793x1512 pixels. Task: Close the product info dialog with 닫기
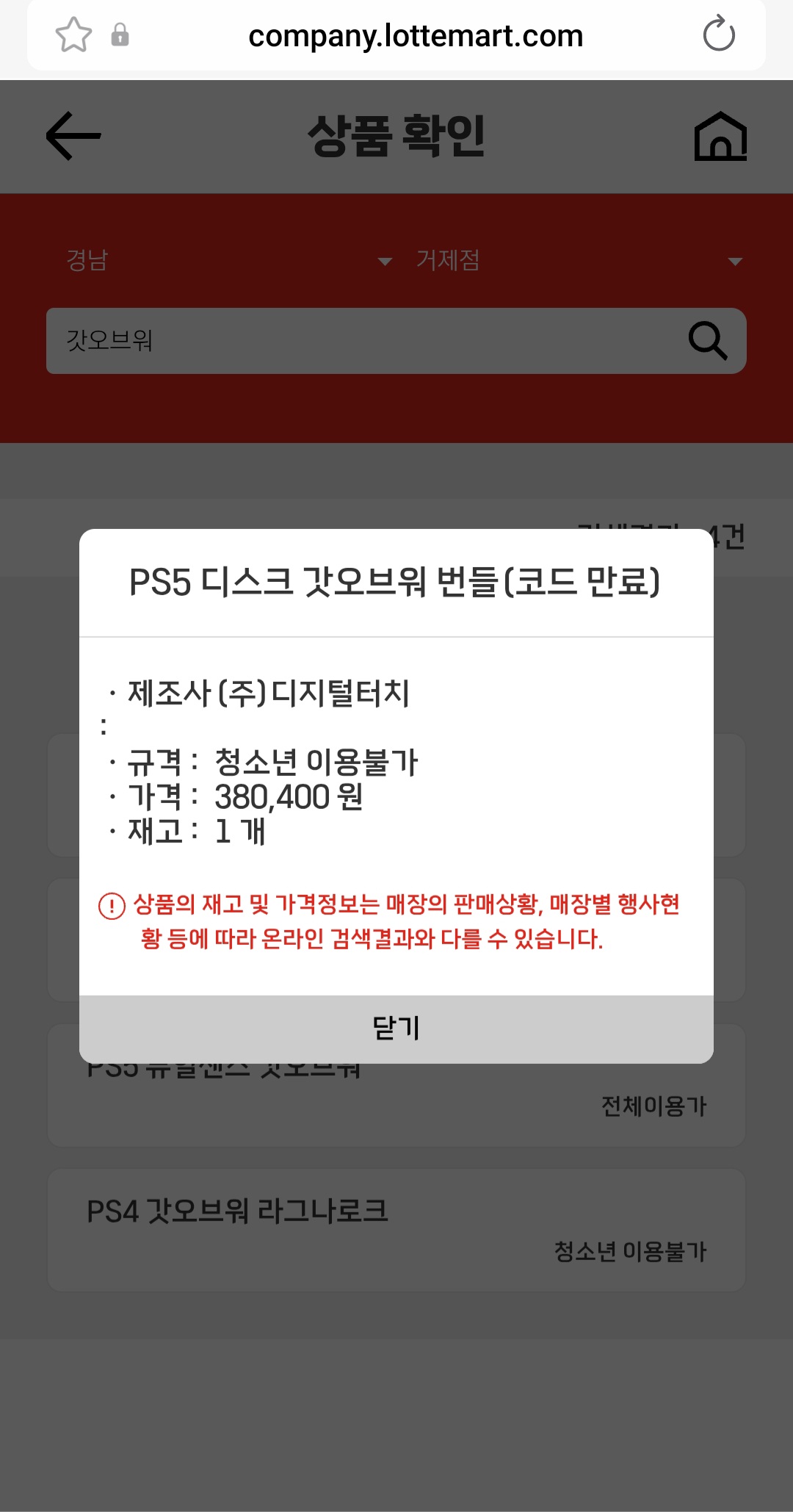pyautogui.click(x=396, y=1029)
